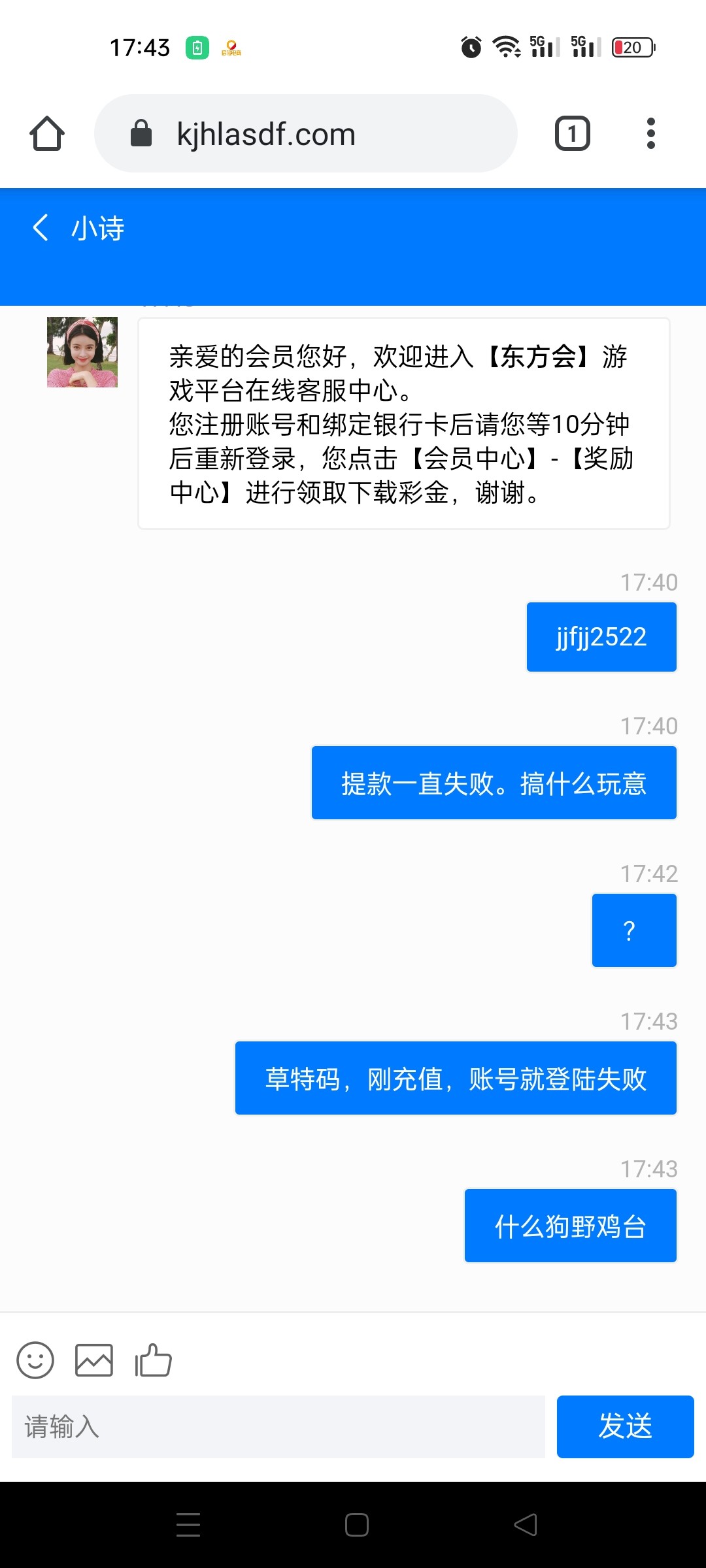Tap the navigation back triangle button
This screenshot has height=1568, width=706.
(527, 1523)
